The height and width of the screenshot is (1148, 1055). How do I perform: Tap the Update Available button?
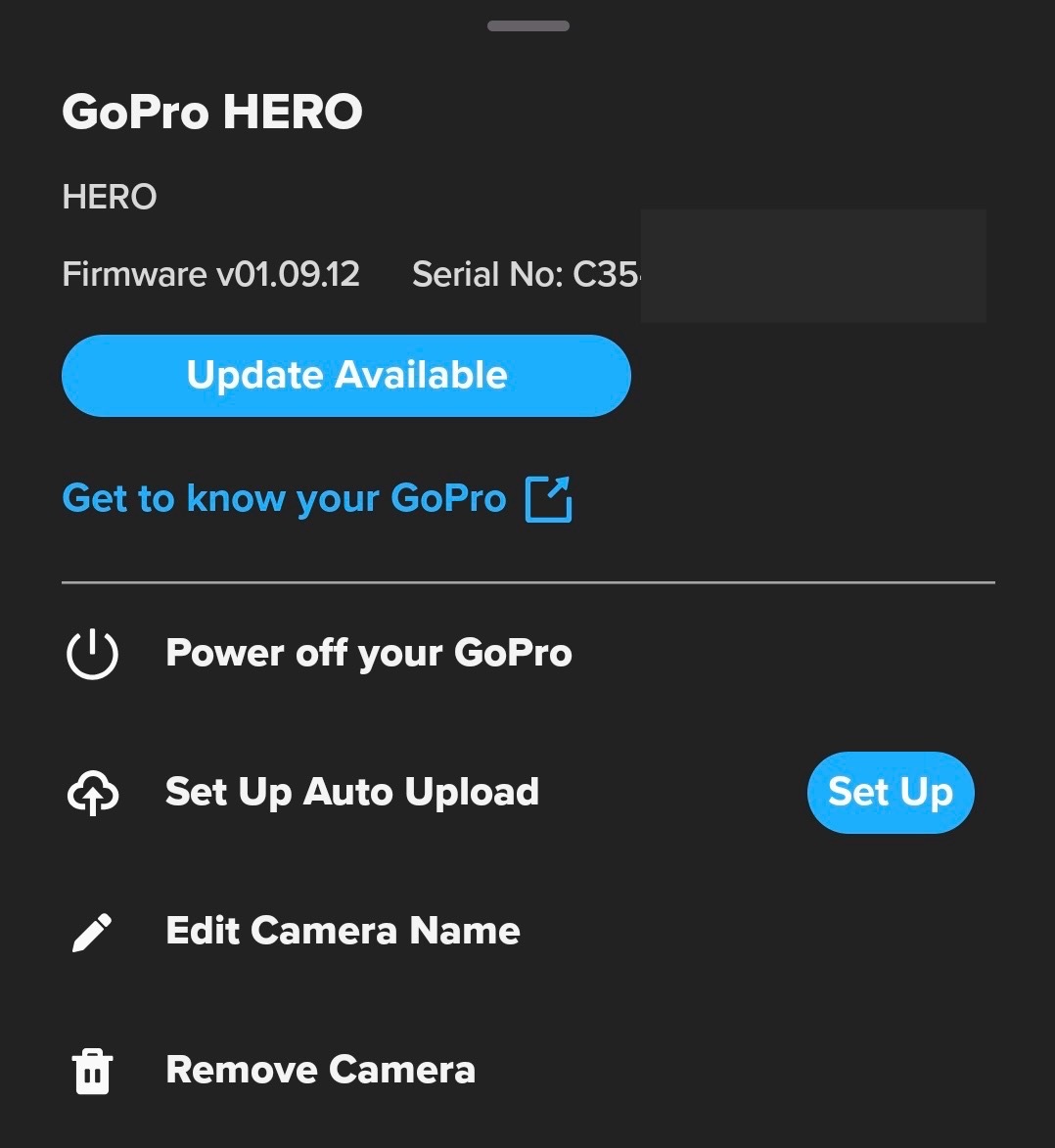(345, 376)
